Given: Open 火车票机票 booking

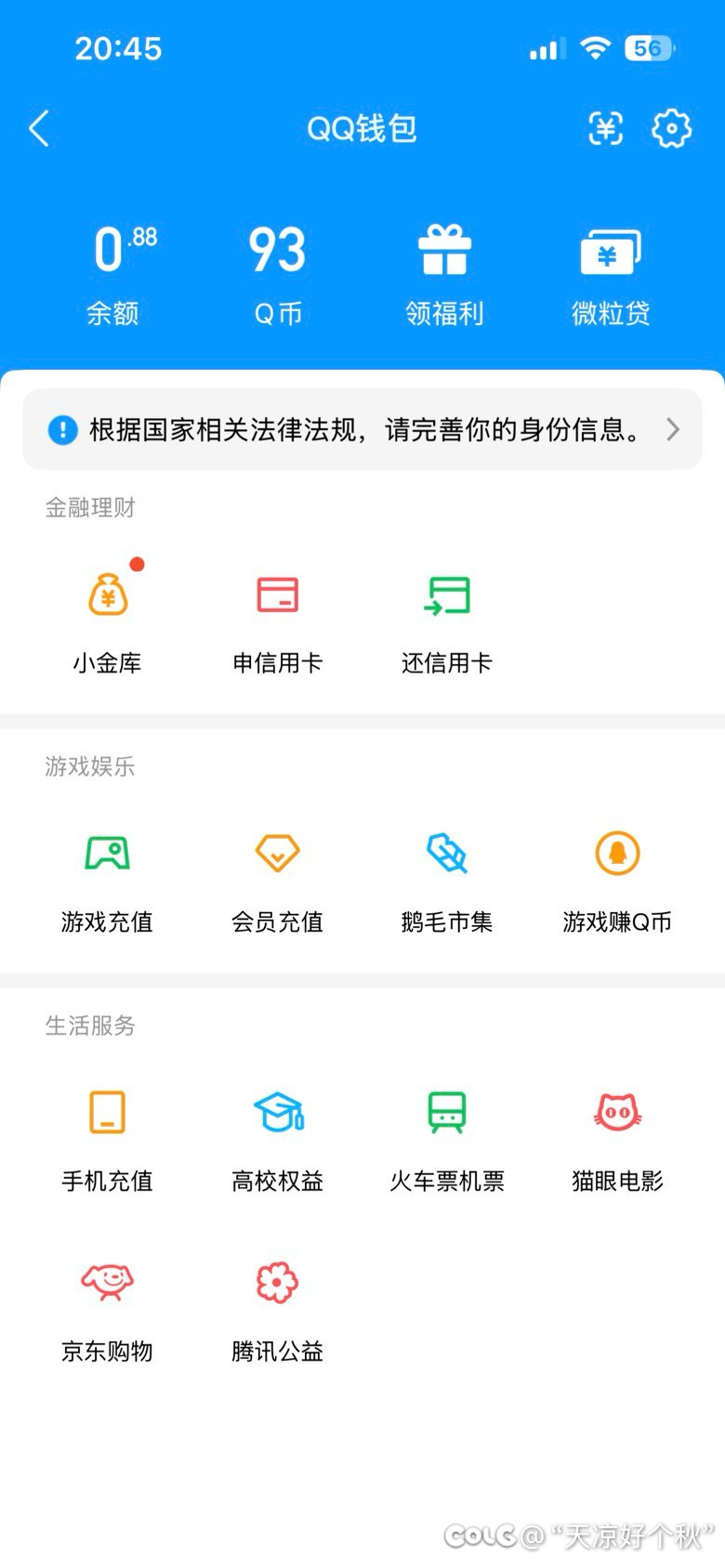Looking at the screenshot, I should coord(447,1138).
